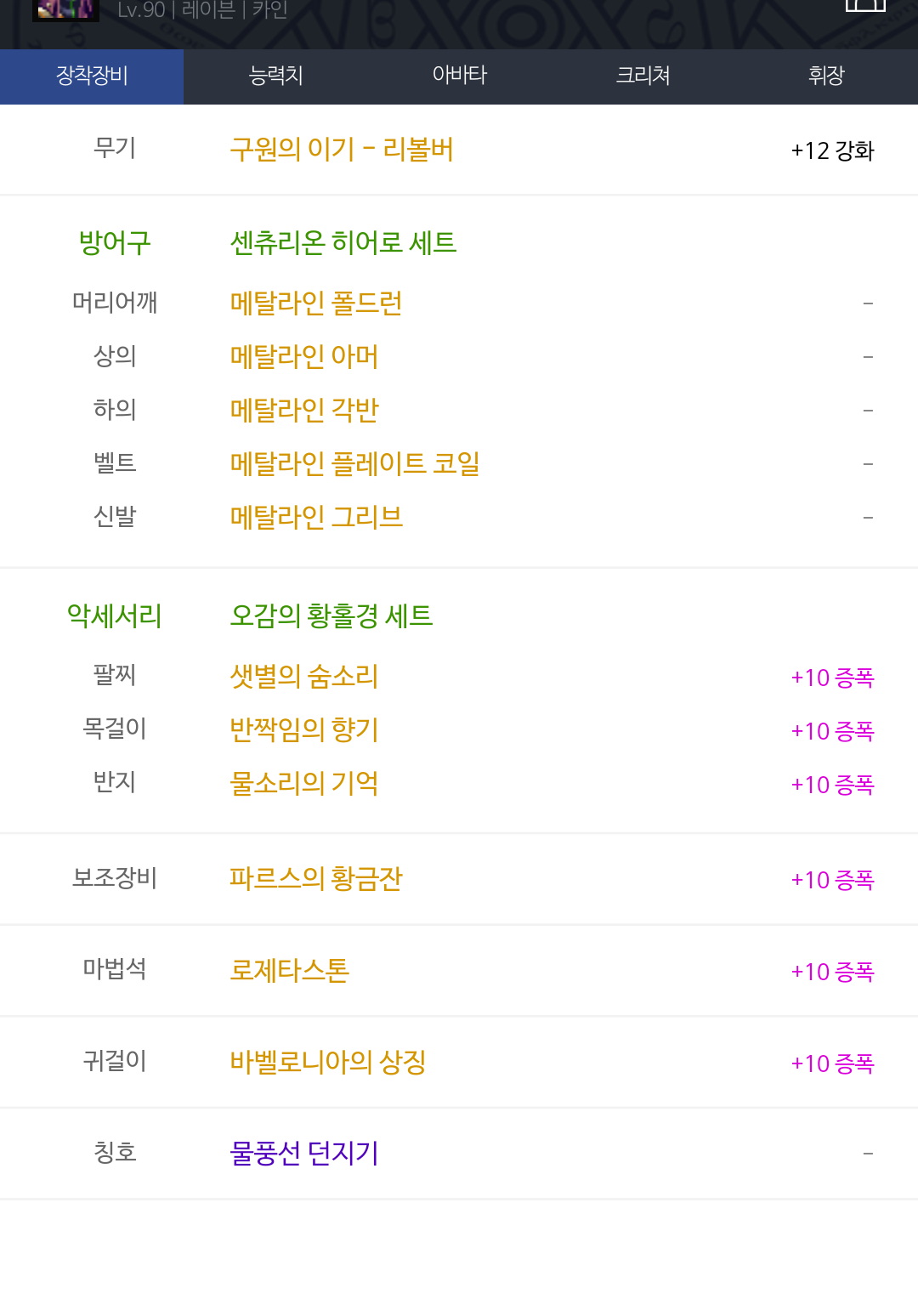Select the 휘장 tab
Screen dimensions: 918x1316
[x=825, y=77]
